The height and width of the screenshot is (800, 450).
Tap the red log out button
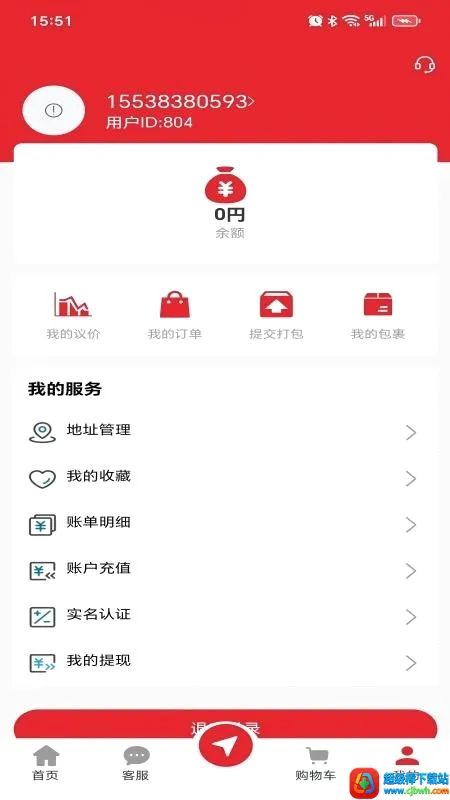tap(225, 724)
